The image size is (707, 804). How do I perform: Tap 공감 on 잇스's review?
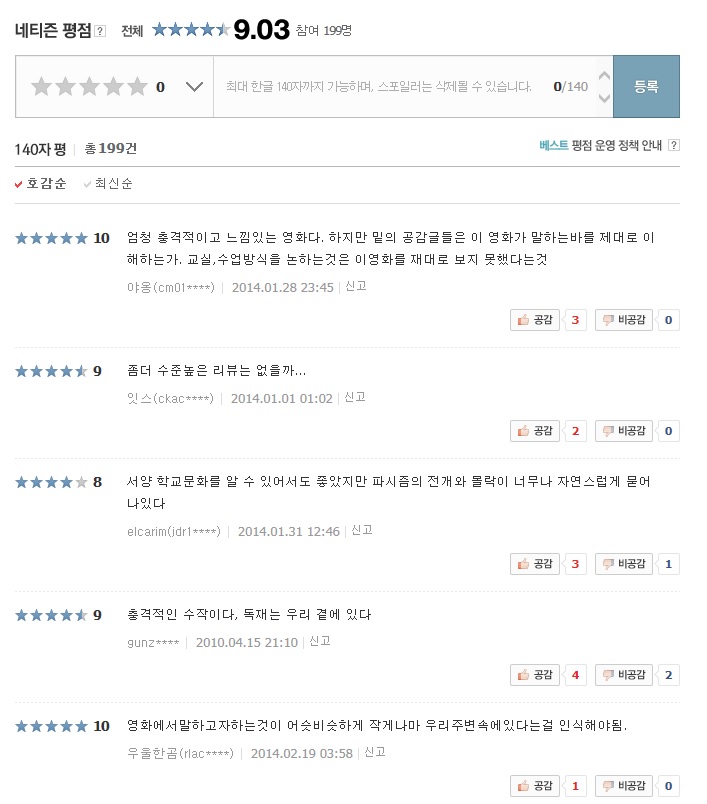(535, 431)
